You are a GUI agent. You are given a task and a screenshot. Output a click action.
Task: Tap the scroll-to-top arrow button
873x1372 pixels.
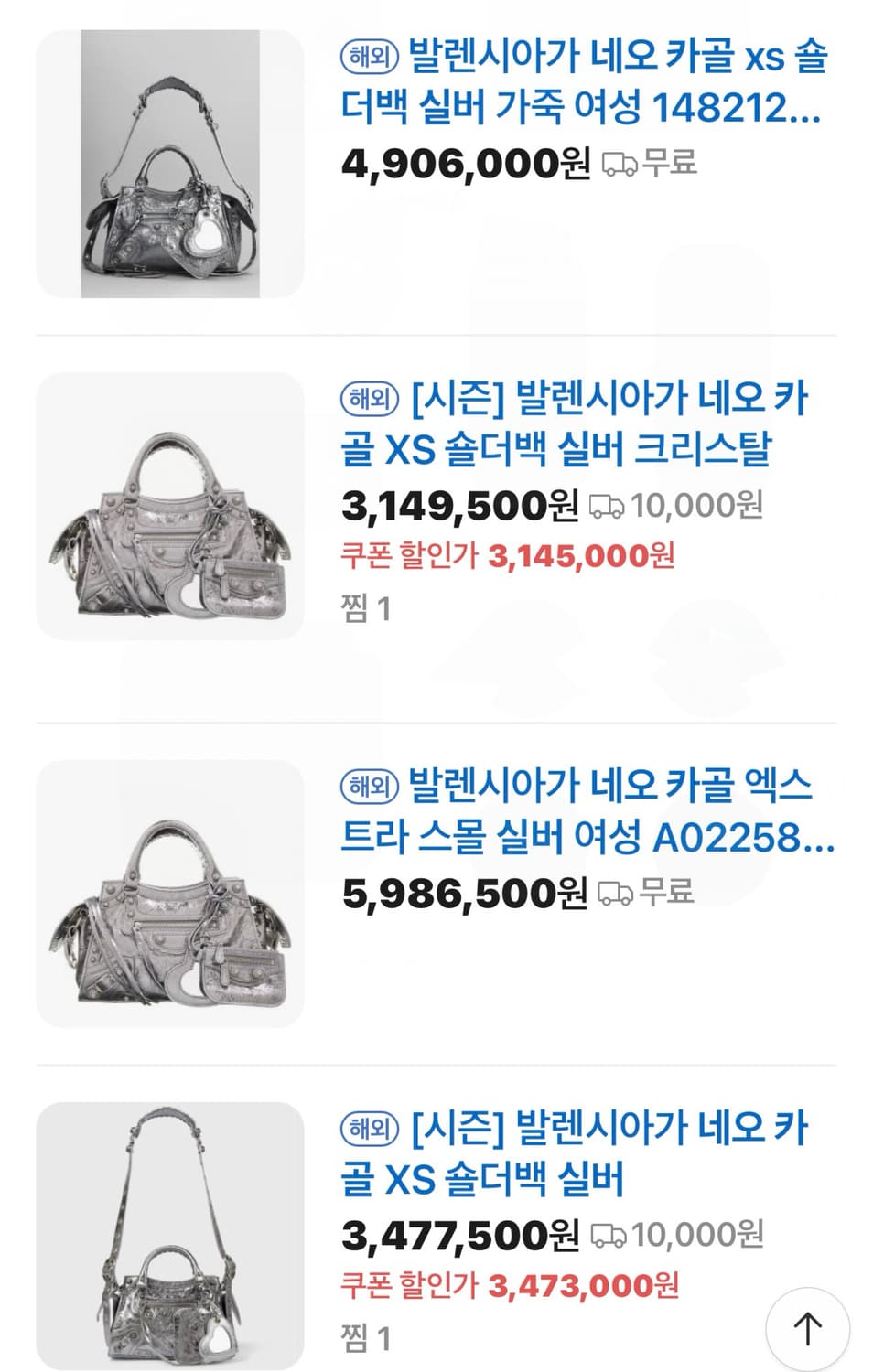(x=810, y=1325)
